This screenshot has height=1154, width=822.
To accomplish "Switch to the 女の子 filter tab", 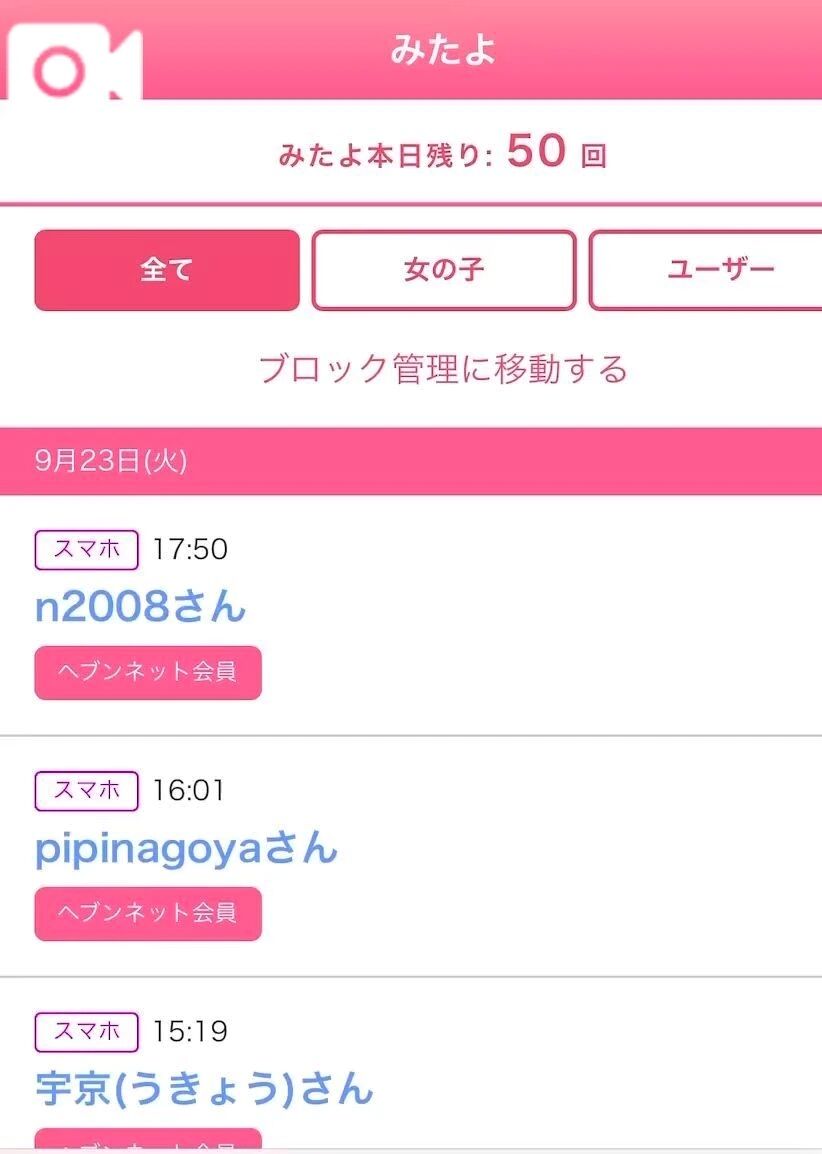I will point(443,270).
